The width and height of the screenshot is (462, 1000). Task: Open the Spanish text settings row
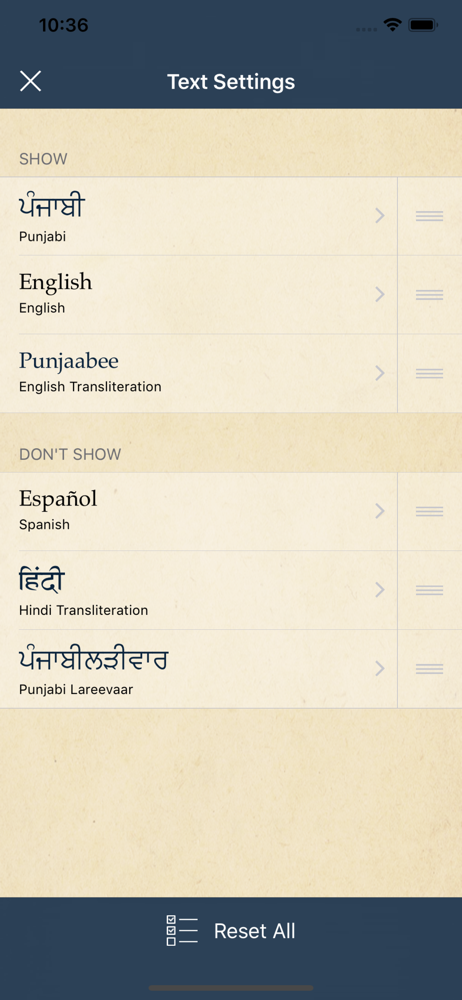click(x=198, y=511)
